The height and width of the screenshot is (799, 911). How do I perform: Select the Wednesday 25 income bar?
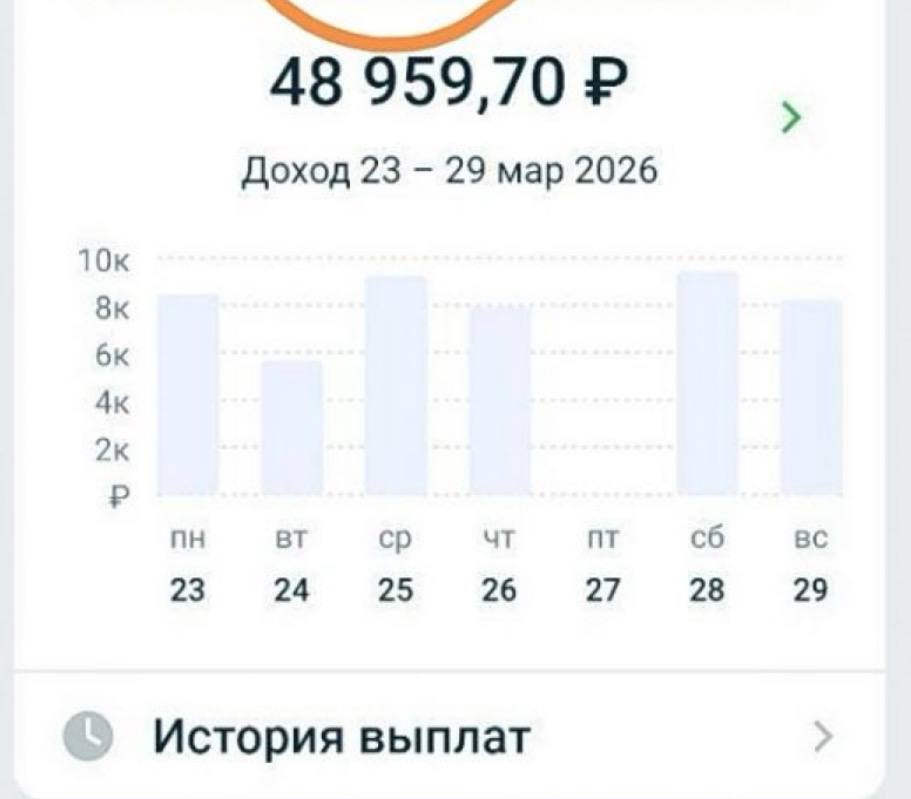coord(396,386)
